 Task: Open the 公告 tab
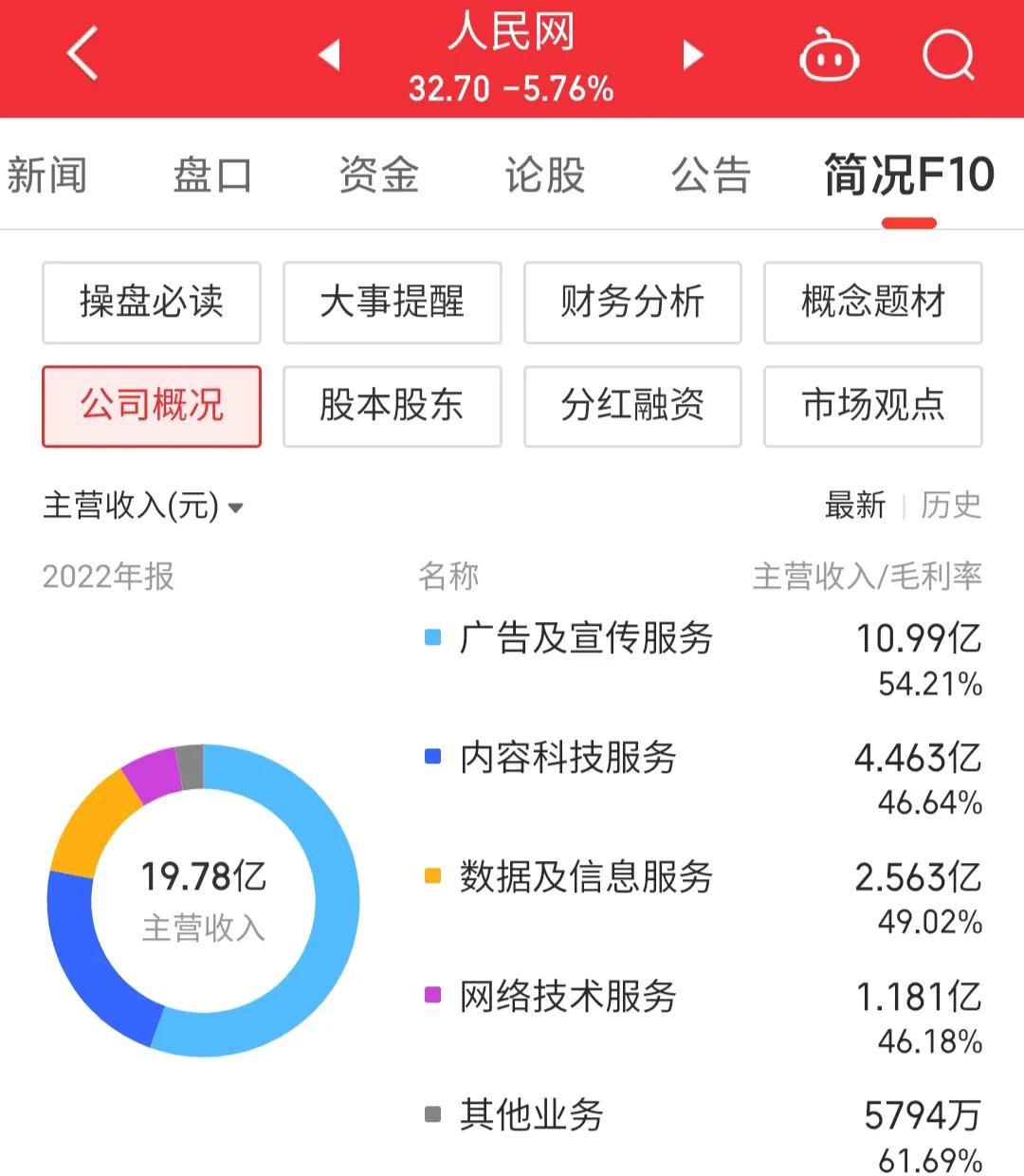tap(710, 175)
